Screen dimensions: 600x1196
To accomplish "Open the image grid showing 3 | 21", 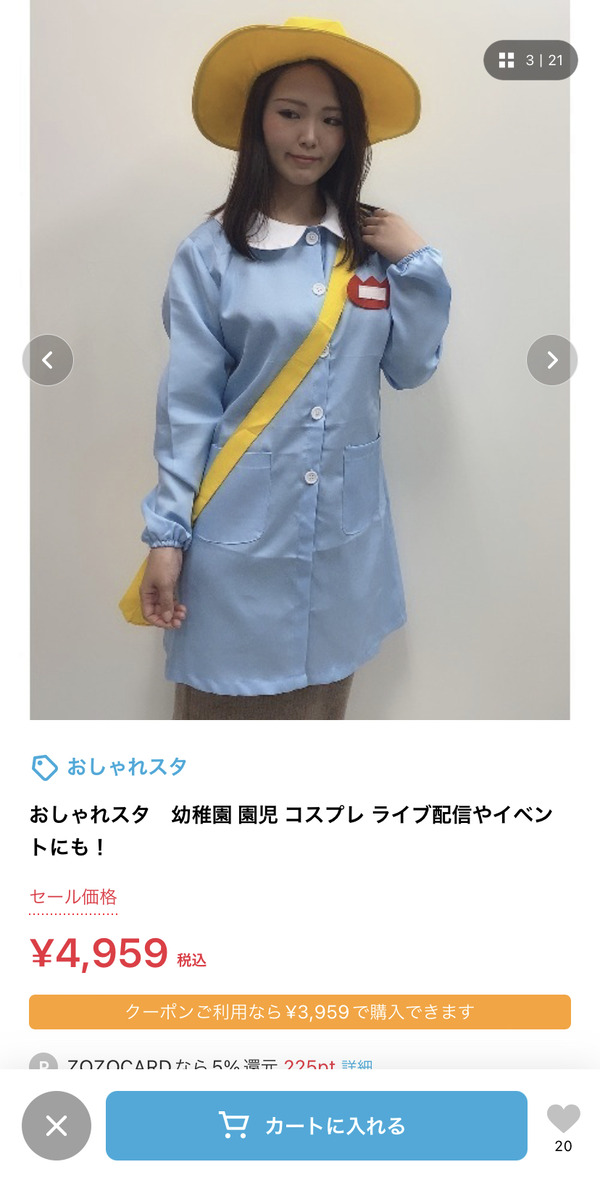I will pyautogui.click(x=530, y=60).
